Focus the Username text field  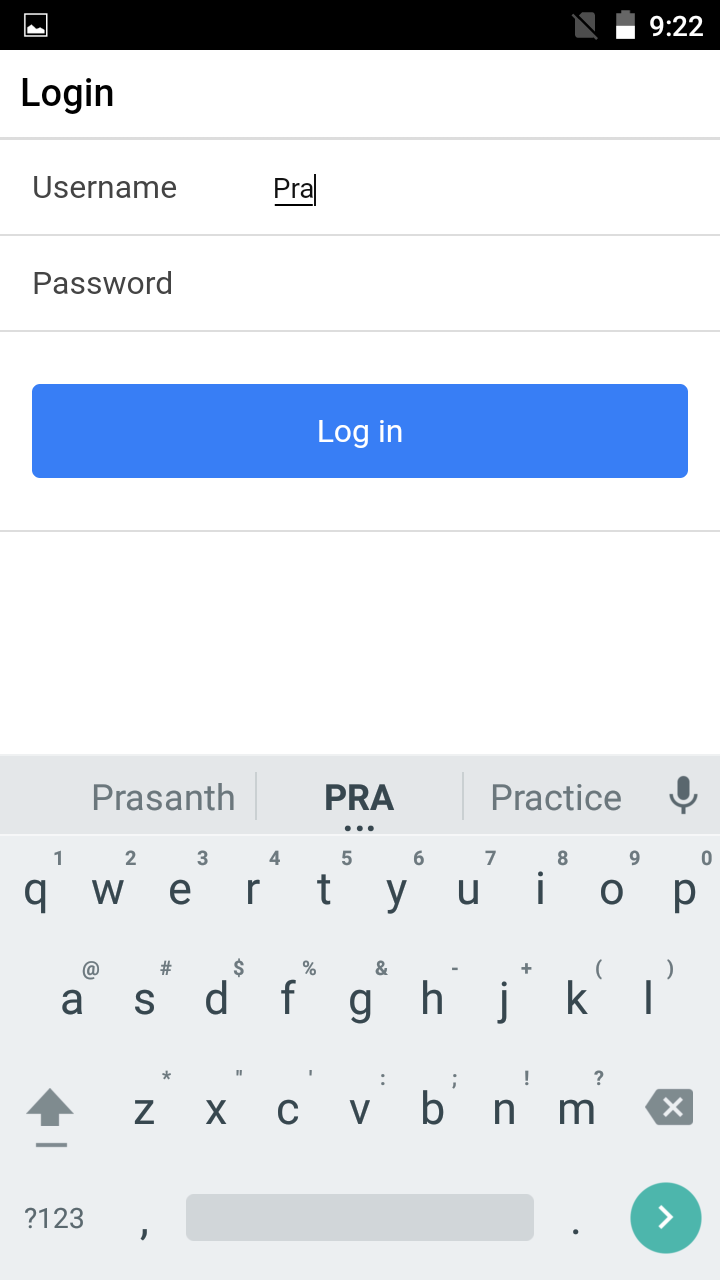click(480, 188)
